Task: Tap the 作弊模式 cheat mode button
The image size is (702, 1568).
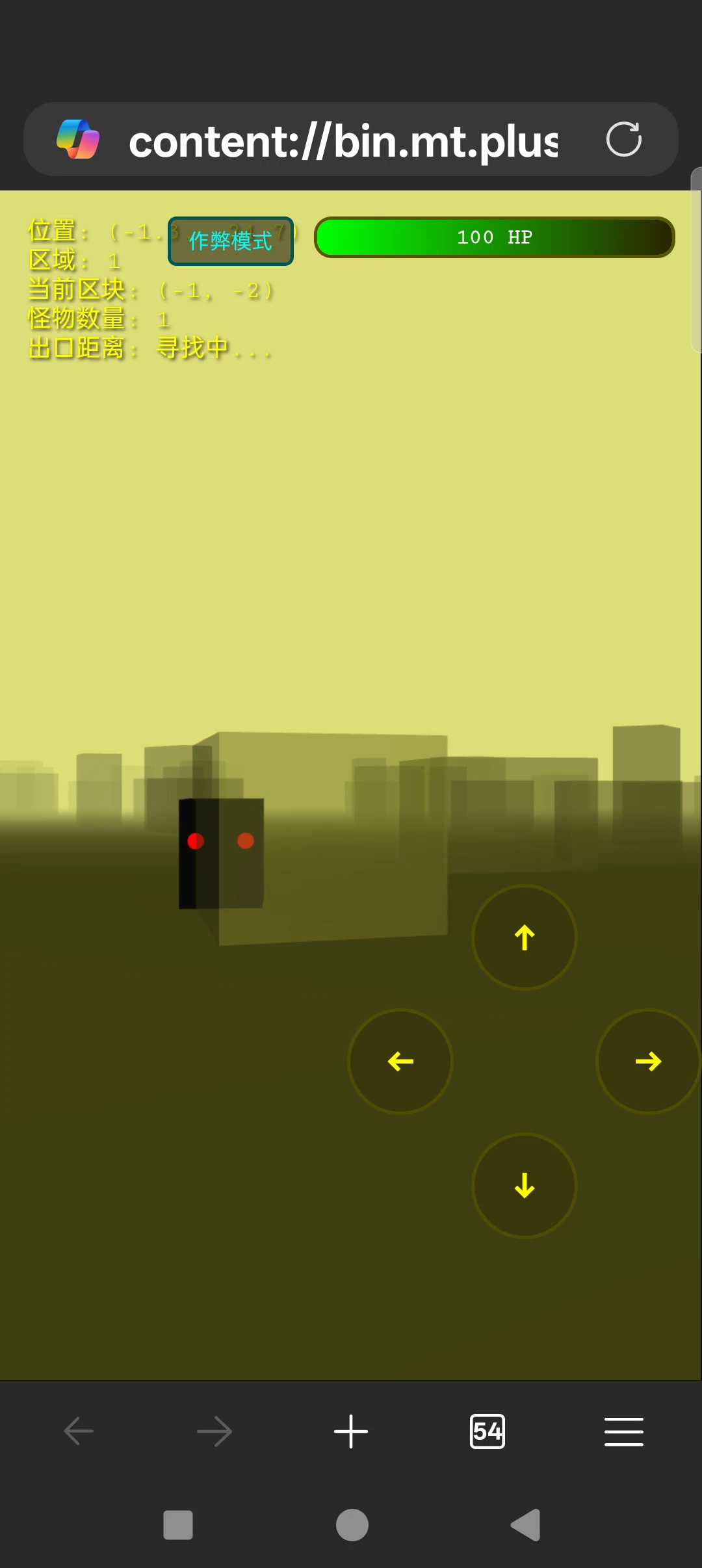Action: 230,241
